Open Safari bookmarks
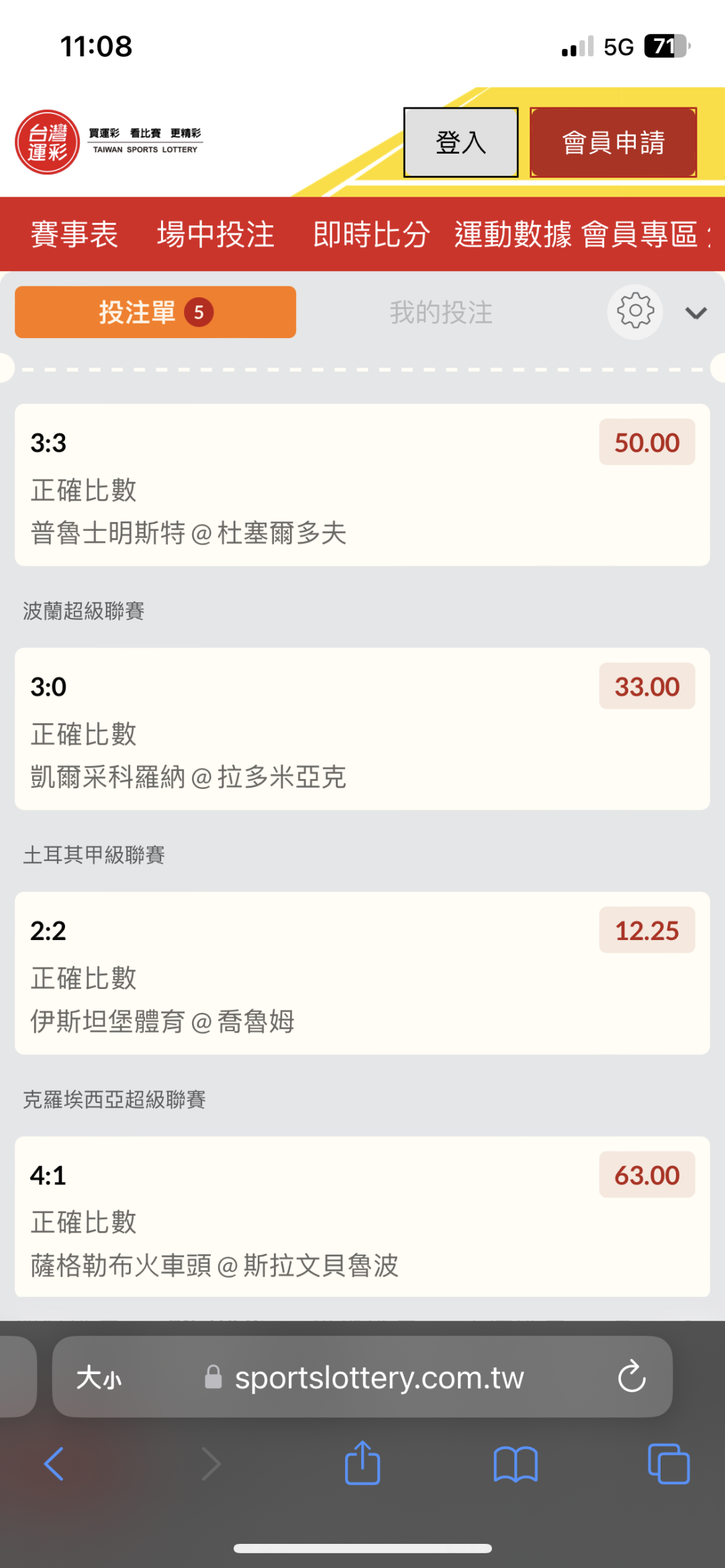Screen dimensions: 725x1568 pyautogui.click(x=515, y=1464)
